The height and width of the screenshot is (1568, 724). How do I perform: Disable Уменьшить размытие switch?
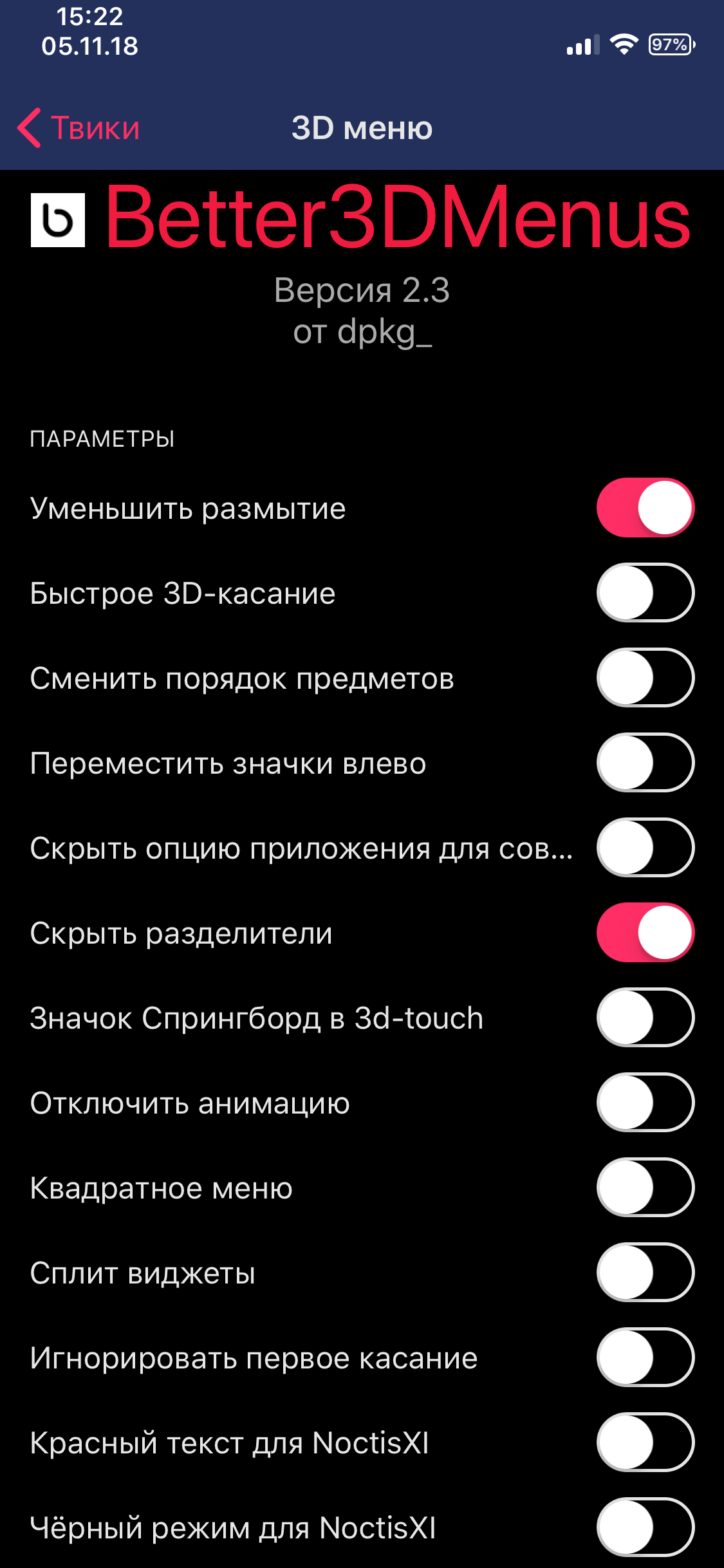(x=645, y=508)
